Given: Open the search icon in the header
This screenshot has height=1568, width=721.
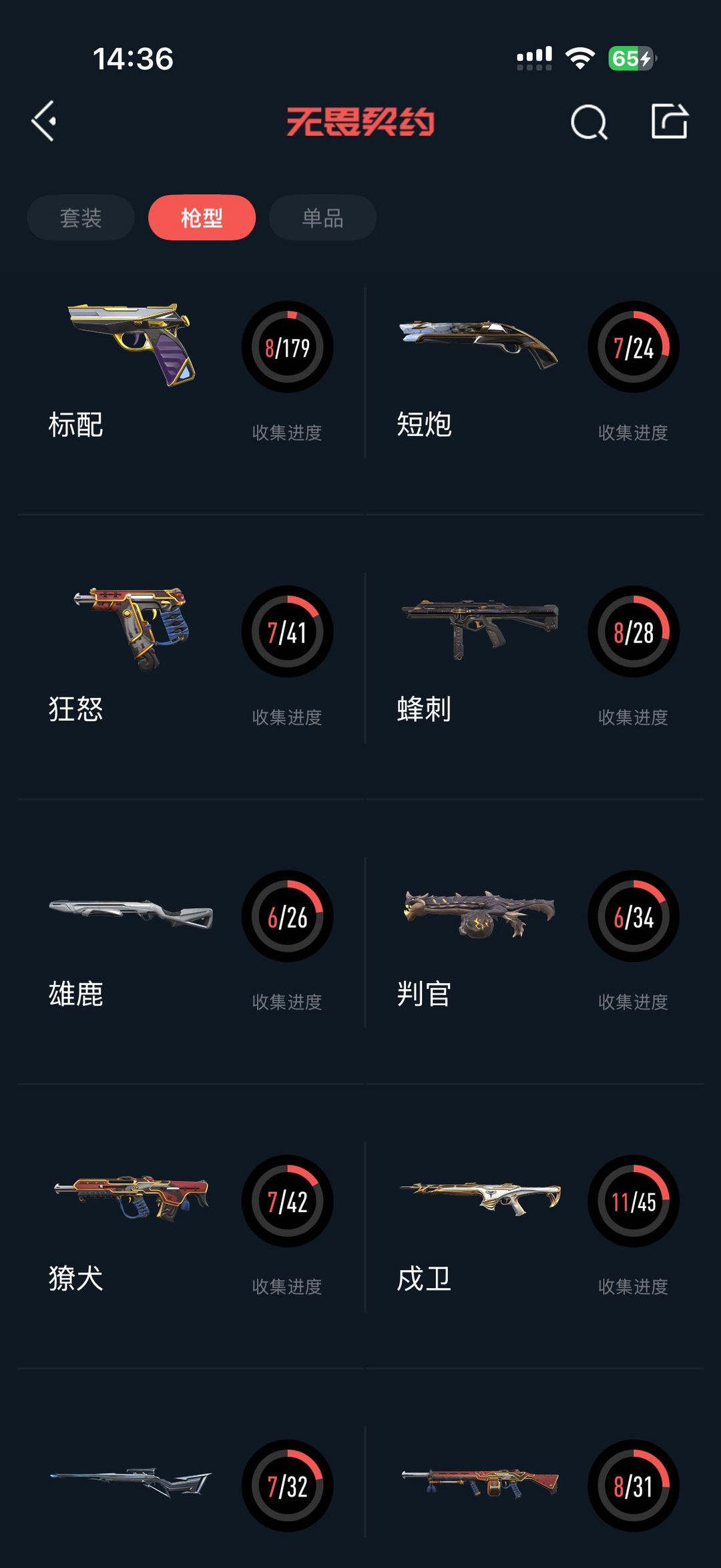Looking at the screenshot, I should coord(589,122).
